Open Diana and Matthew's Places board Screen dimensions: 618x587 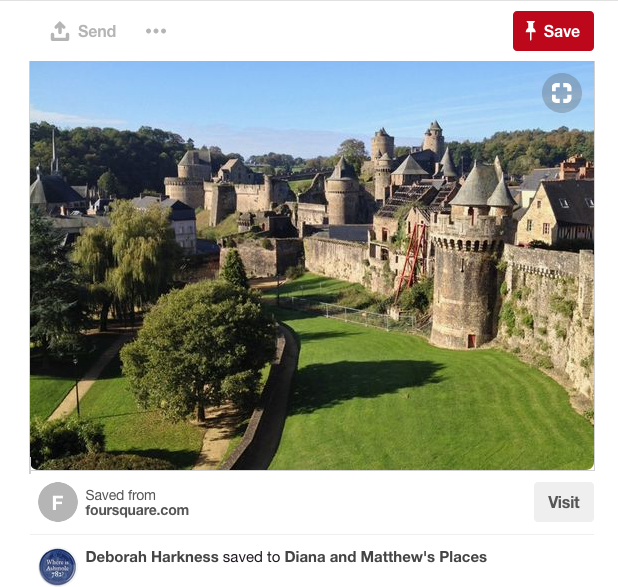point(385,557)
